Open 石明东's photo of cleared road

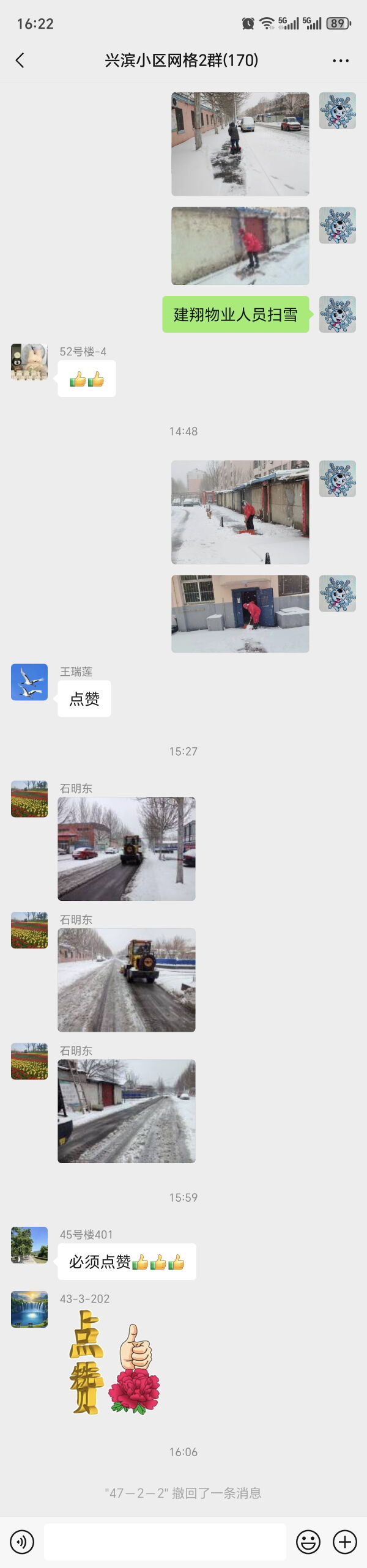tap(127, 1111)
